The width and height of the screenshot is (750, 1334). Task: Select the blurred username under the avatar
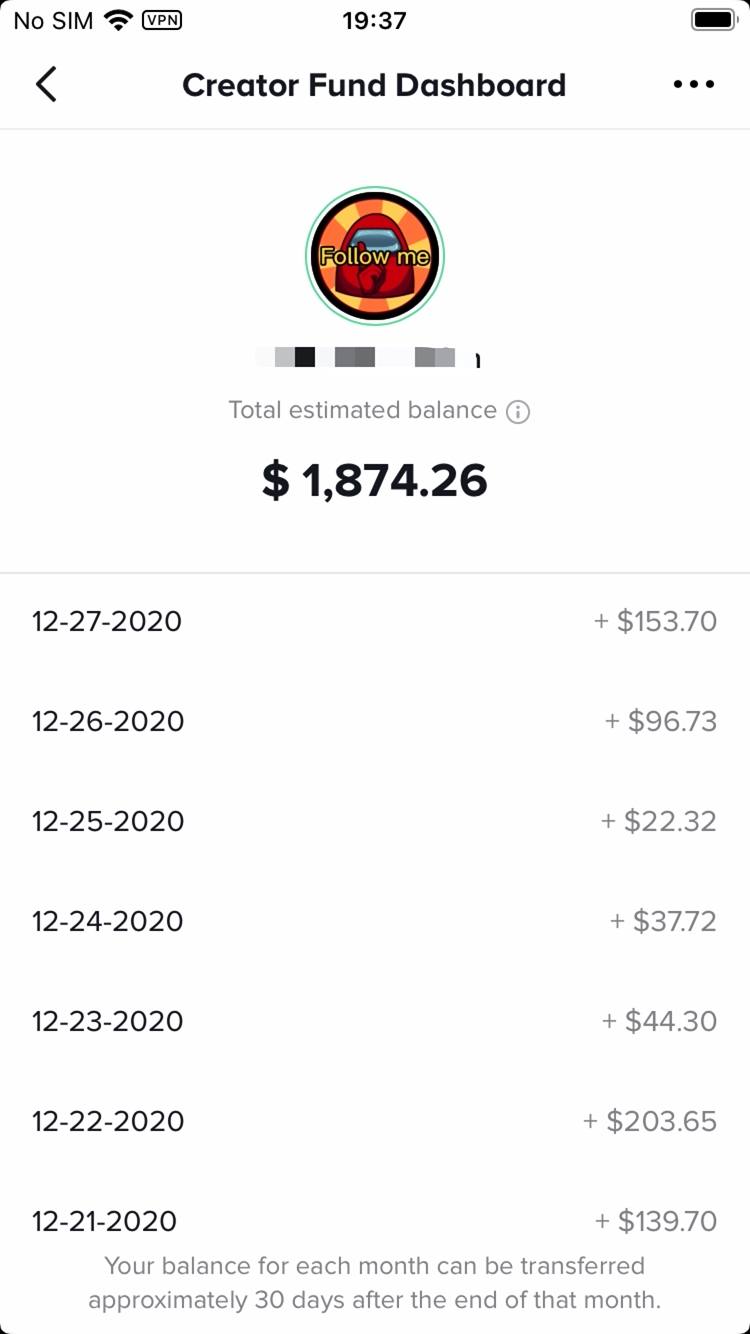coord(368,357)
